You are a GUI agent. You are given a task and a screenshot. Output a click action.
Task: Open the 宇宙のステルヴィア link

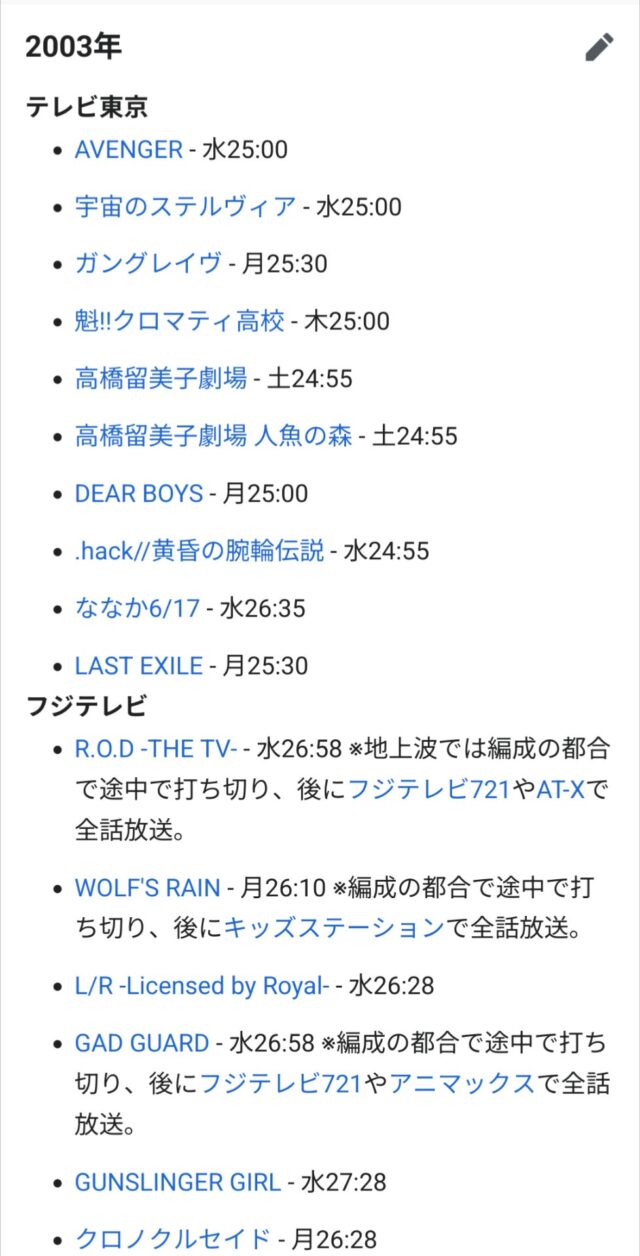point(185,207)
